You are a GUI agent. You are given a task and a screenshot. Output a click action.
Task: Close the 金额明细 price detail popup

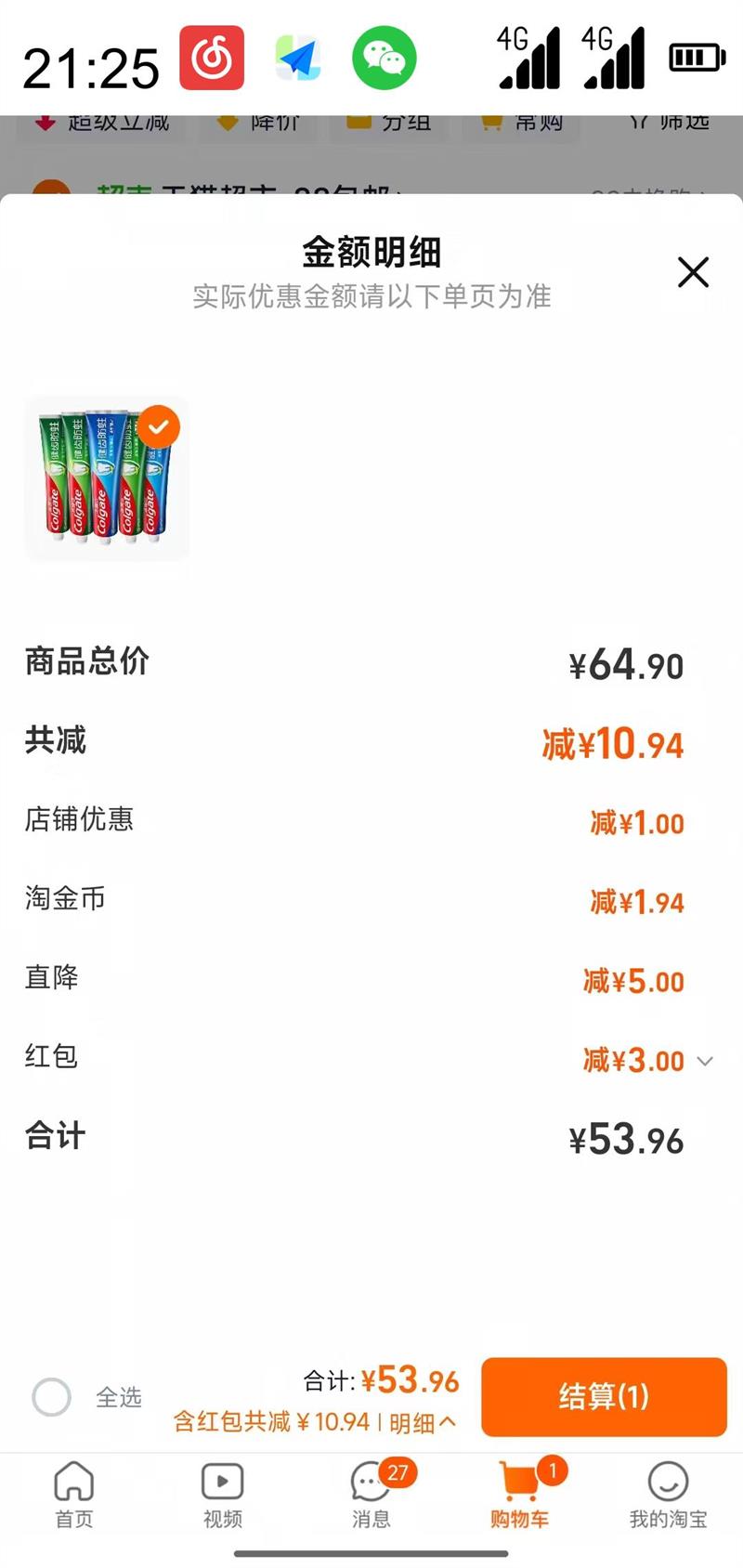pos(693,273)
